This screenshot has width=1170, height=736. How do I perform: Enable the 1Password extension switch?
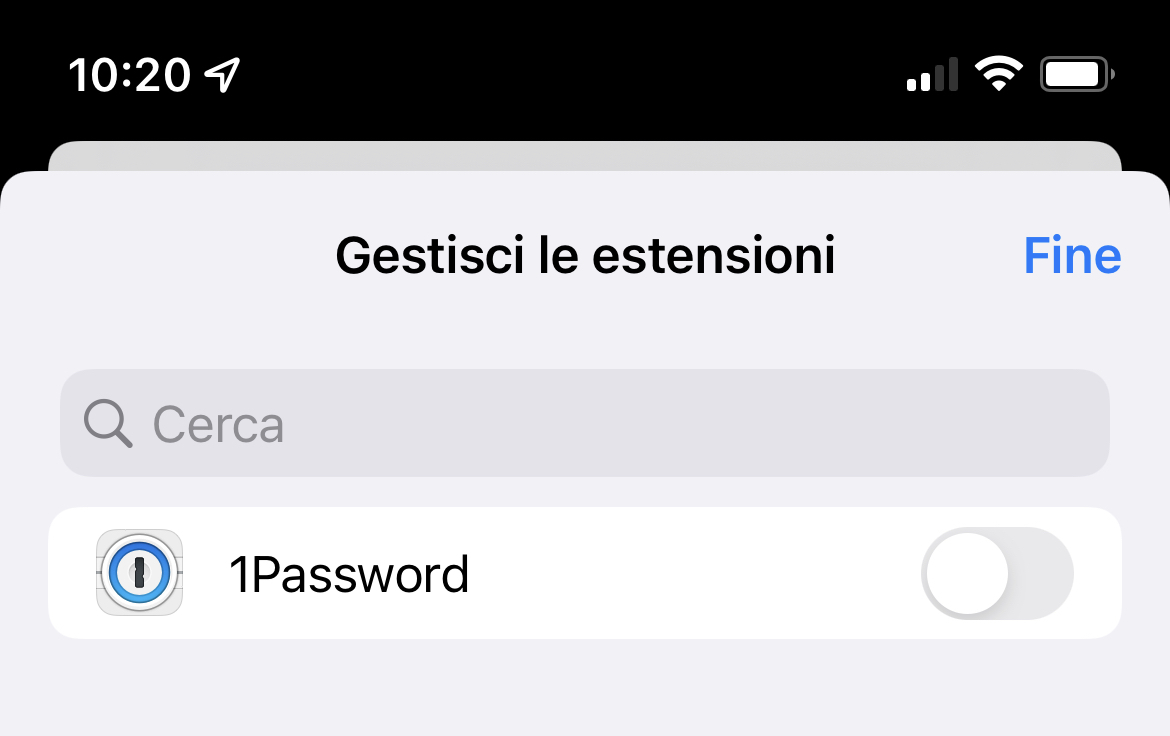pyautogui.click(x=996, y=574)
